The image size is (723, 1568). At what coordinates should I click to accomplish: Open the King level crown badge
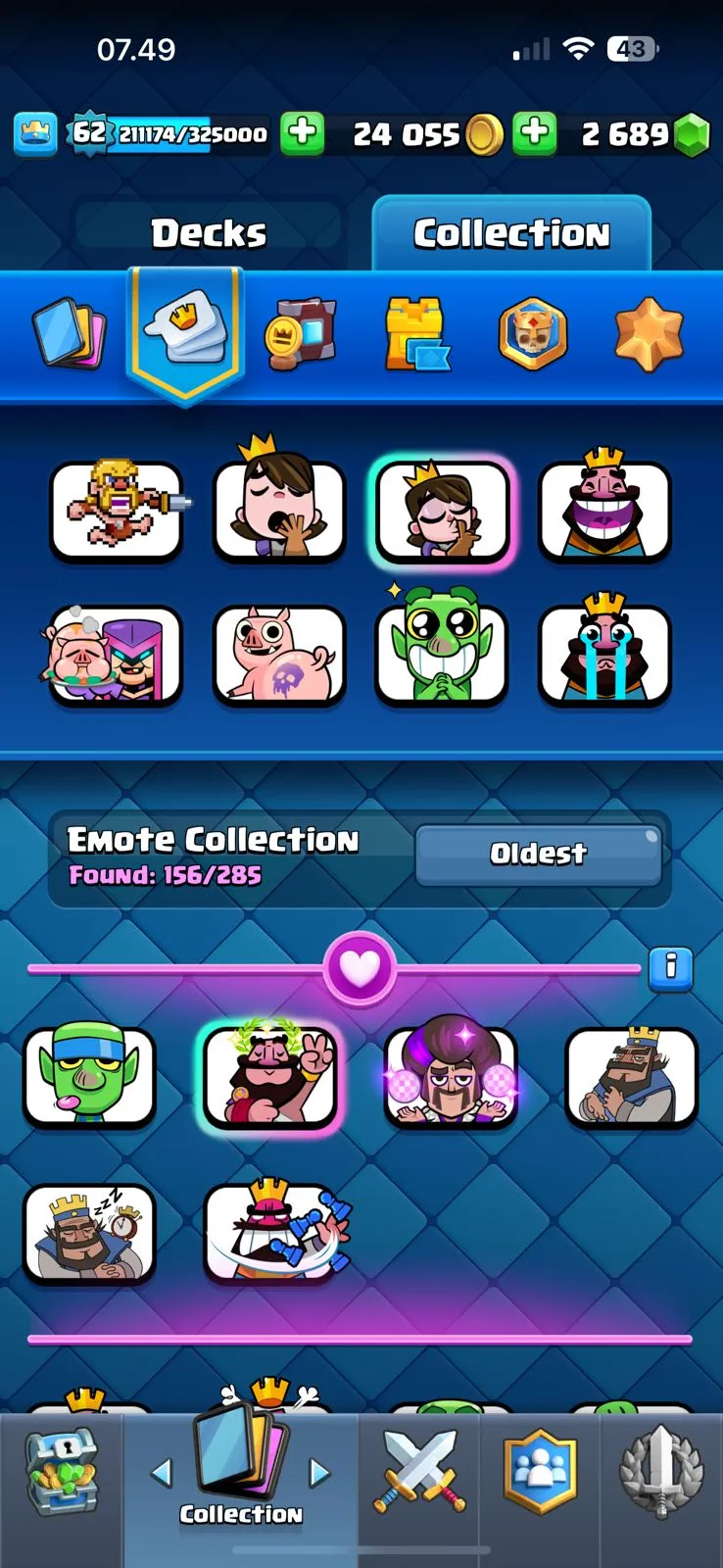click(x=35, y=133)
